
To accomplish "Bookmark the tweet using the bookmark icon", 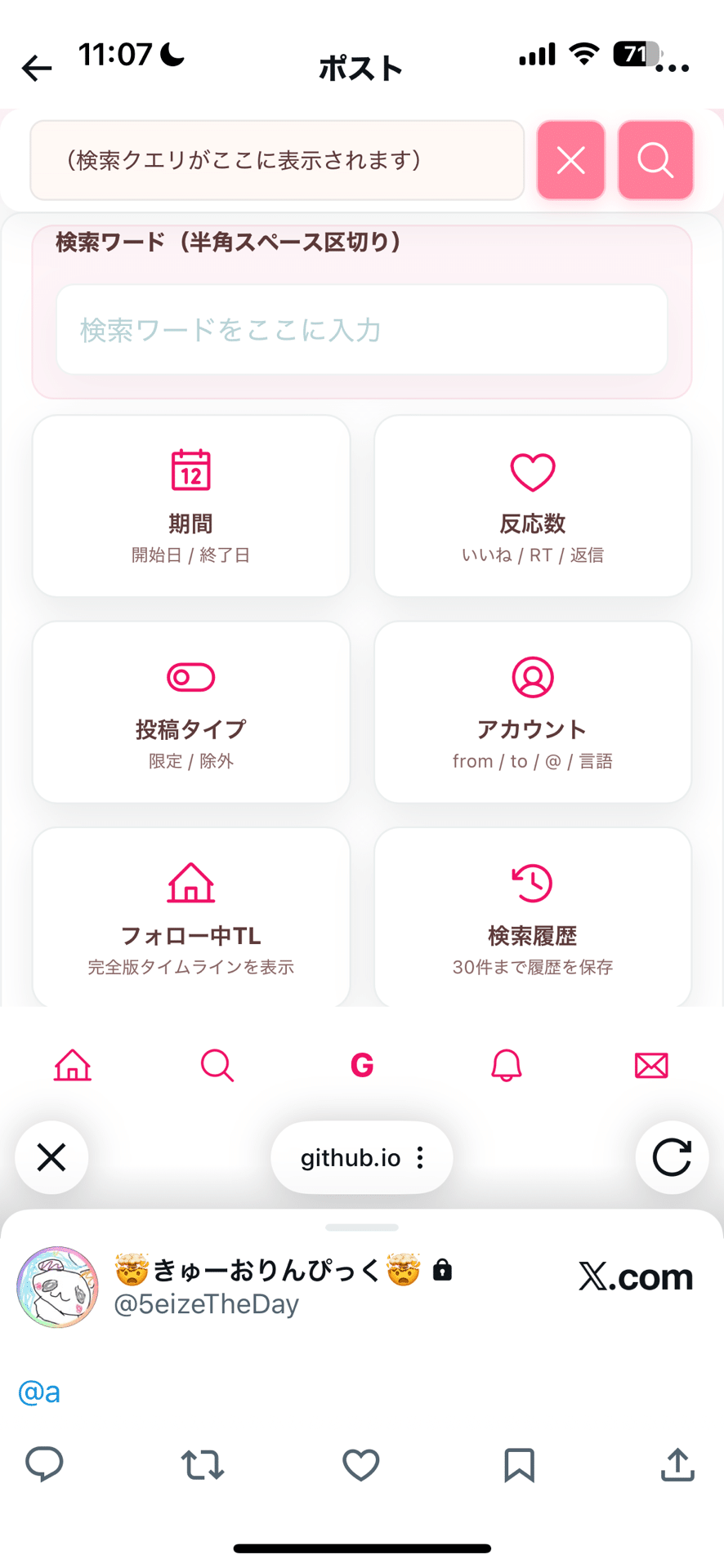I will point(518,1465).
